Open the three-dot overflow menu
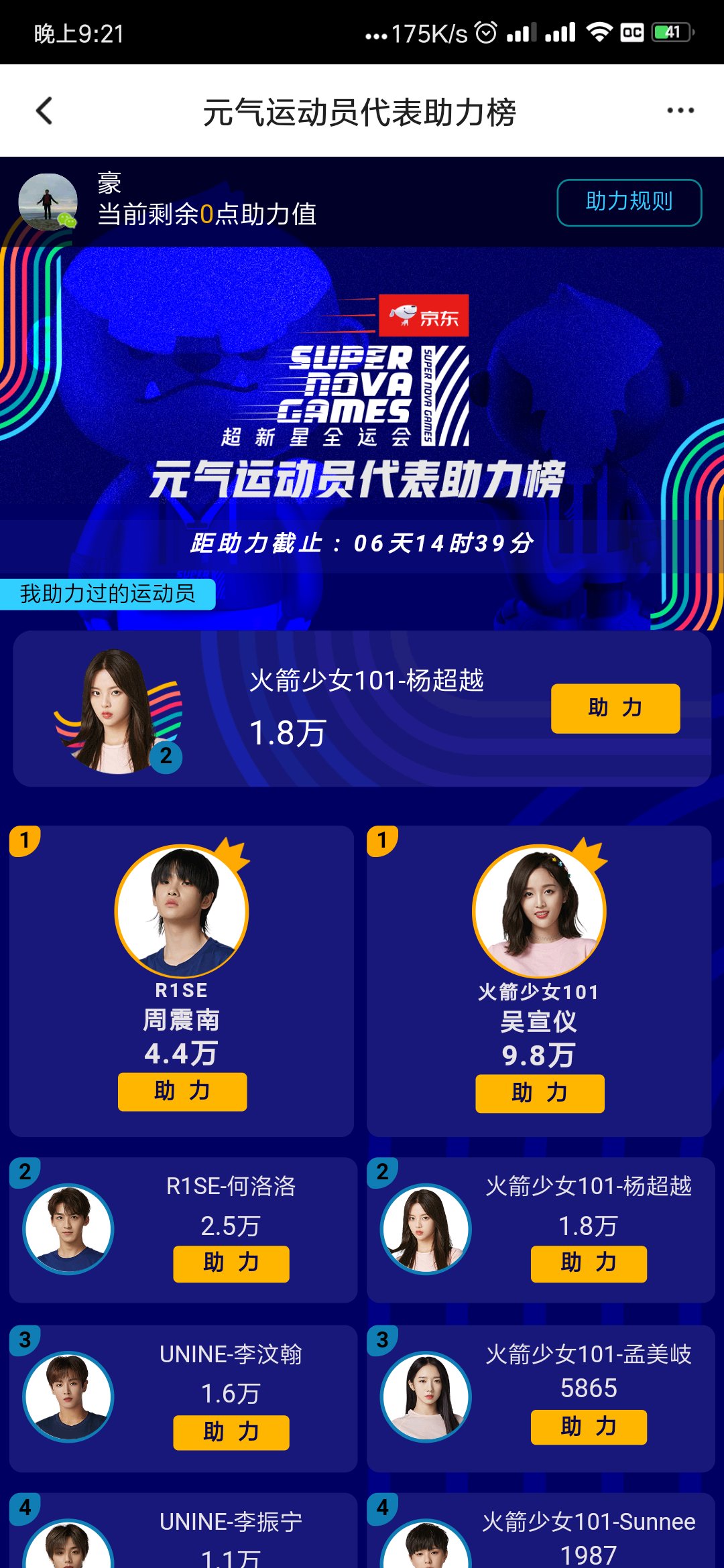This screenshot has height=1568, width=724. click(x=680, y=111)
